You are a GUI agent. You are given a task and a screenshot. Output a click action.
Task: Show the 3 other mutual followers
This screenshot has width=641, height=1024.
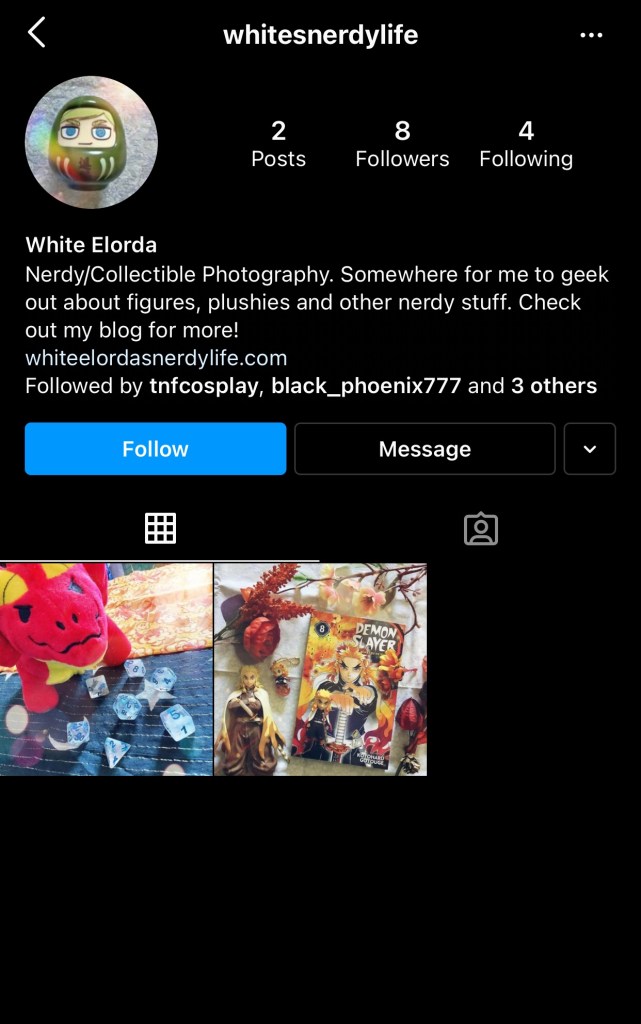tap(554, 386)
